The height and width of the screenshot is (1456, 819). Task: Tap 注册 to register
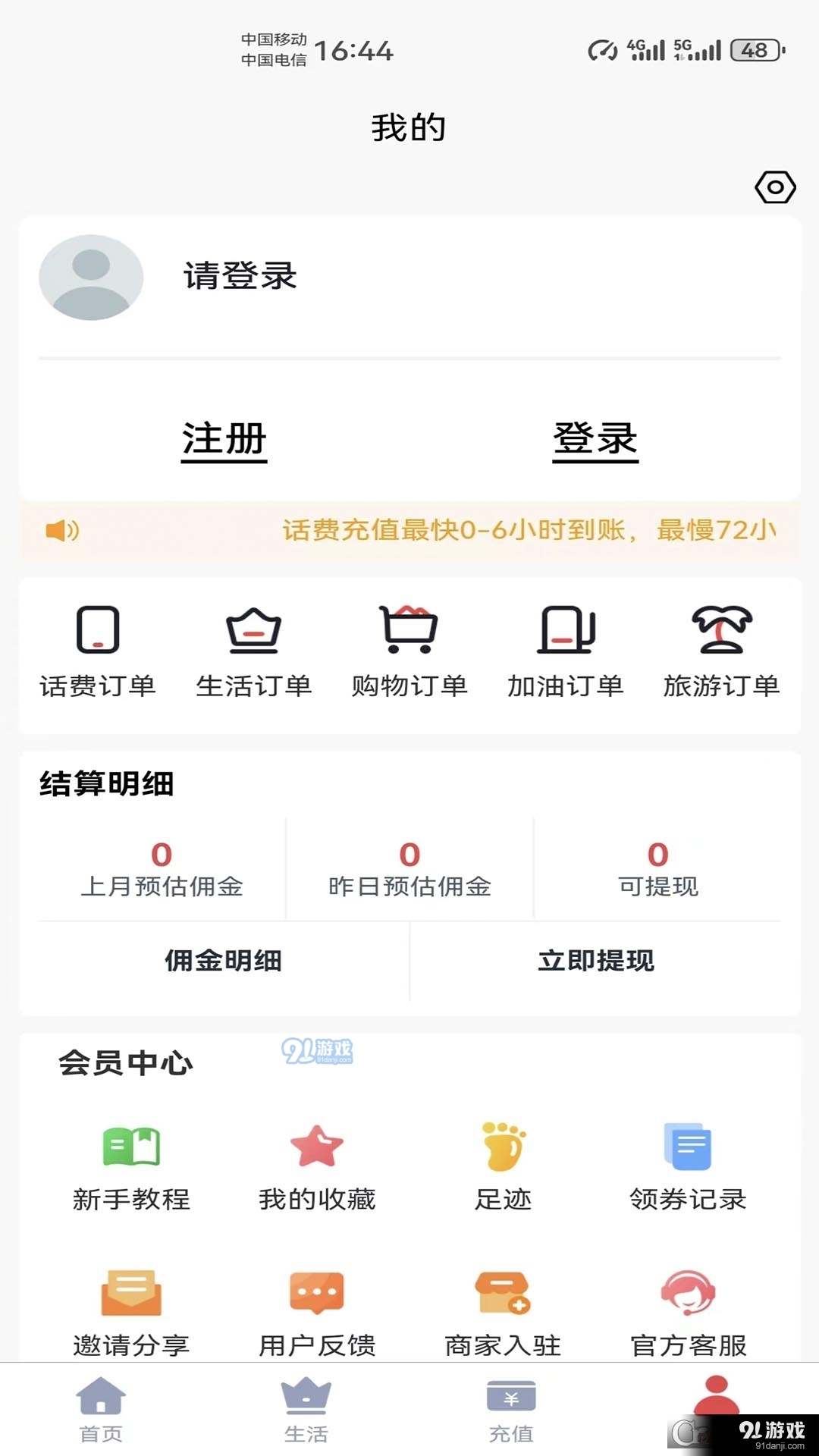[x=224, y=438]
